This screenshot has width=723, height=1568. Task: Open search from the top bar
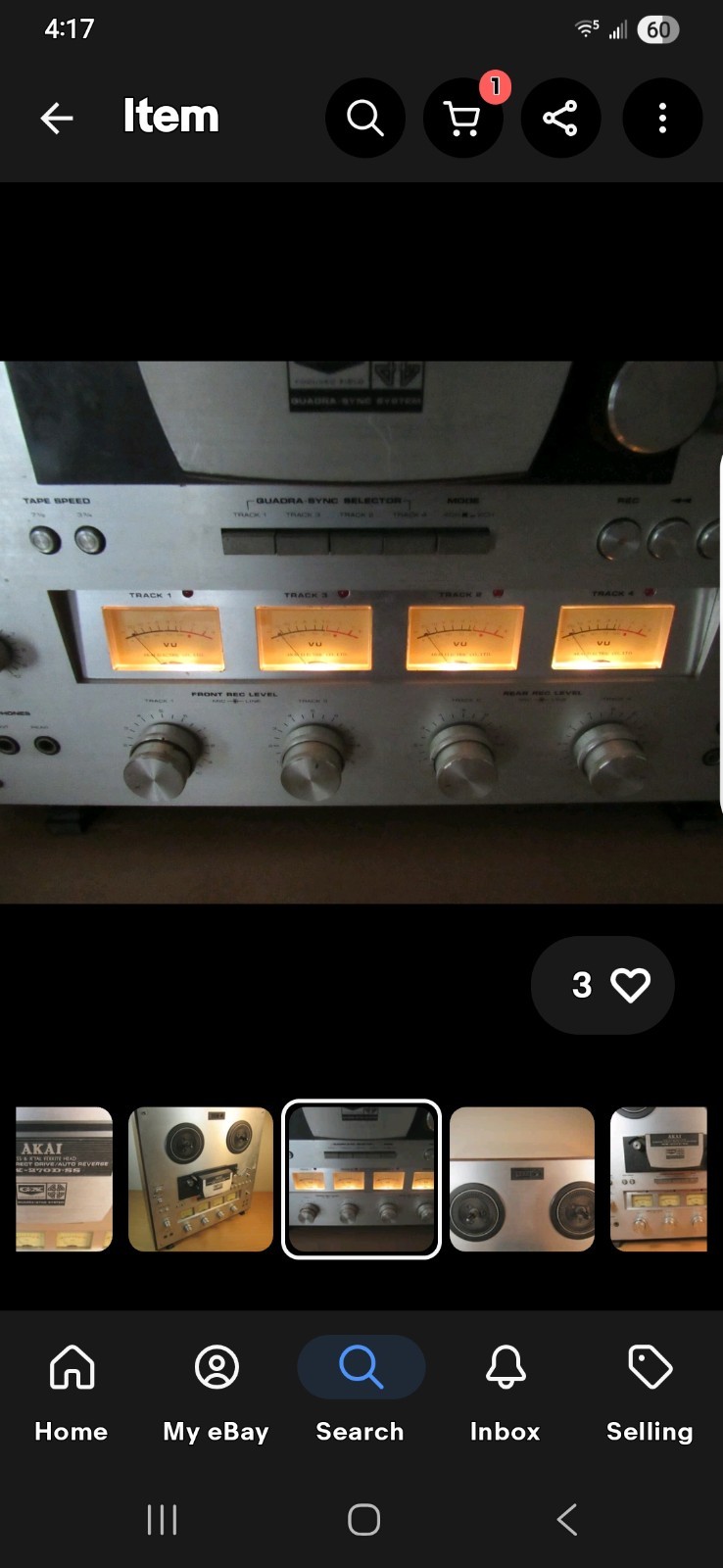click(x=364, y=119)
